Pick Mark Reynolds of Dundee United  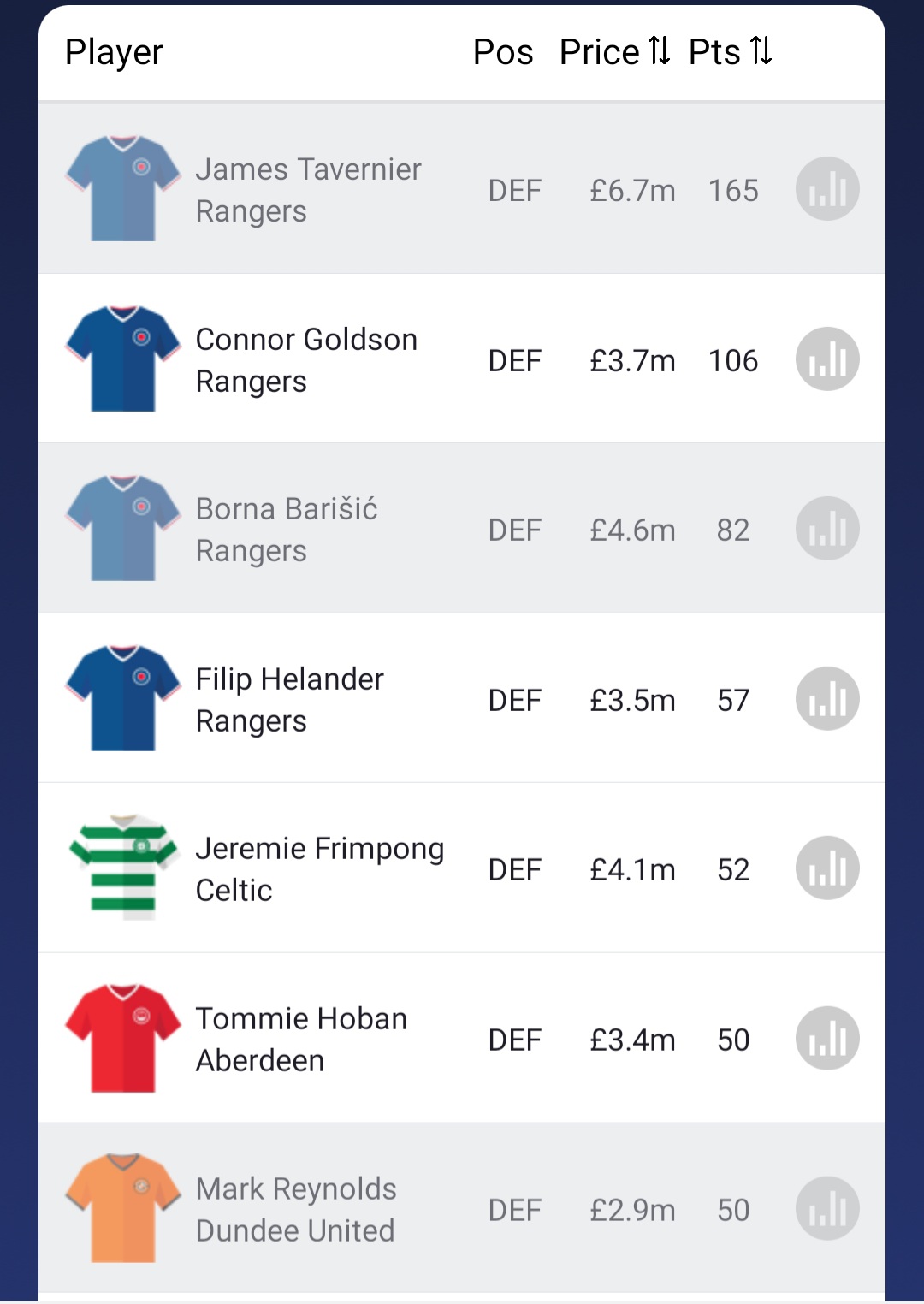coord(296,1210)
